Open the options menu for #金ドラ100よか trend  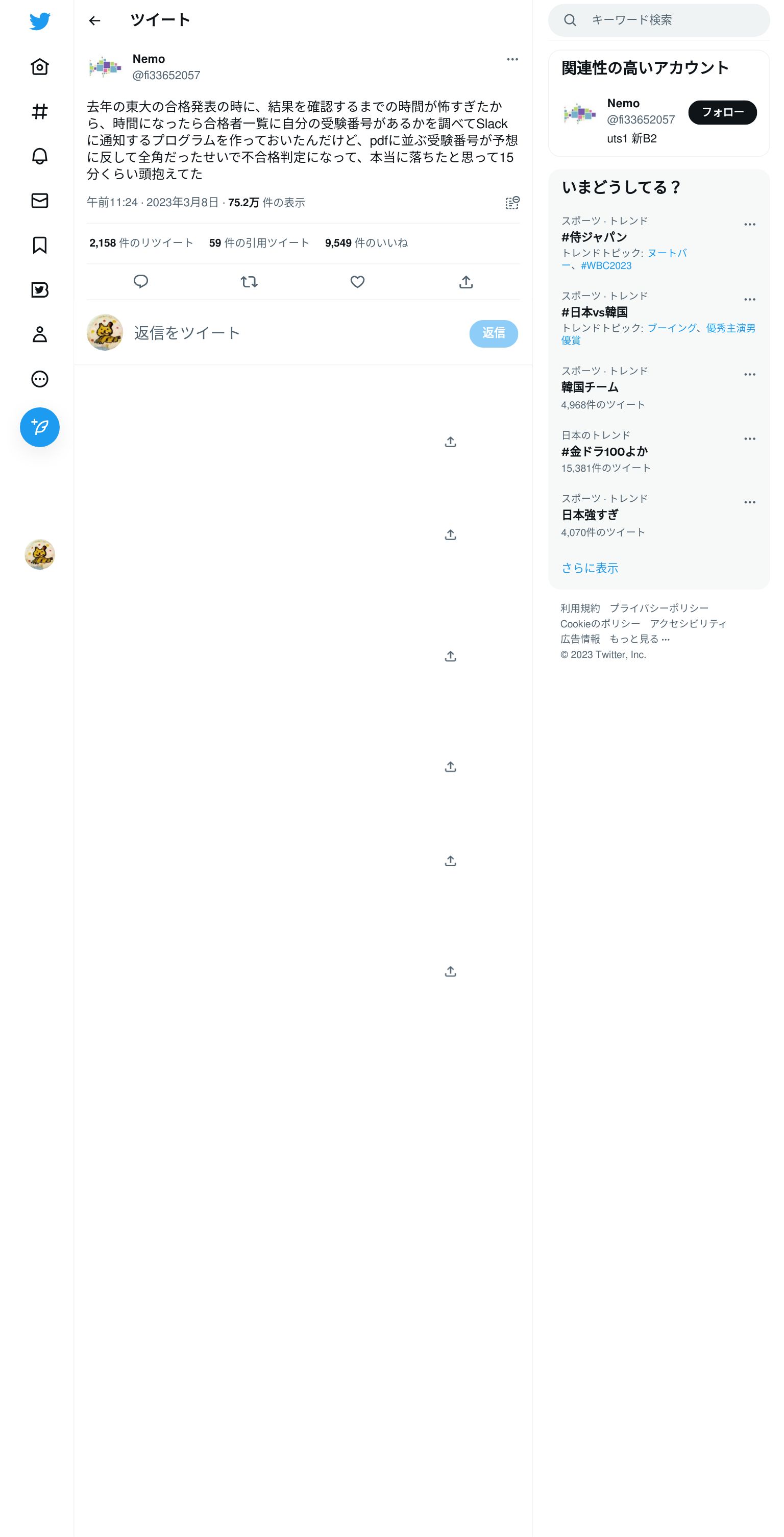click(749, 438)
